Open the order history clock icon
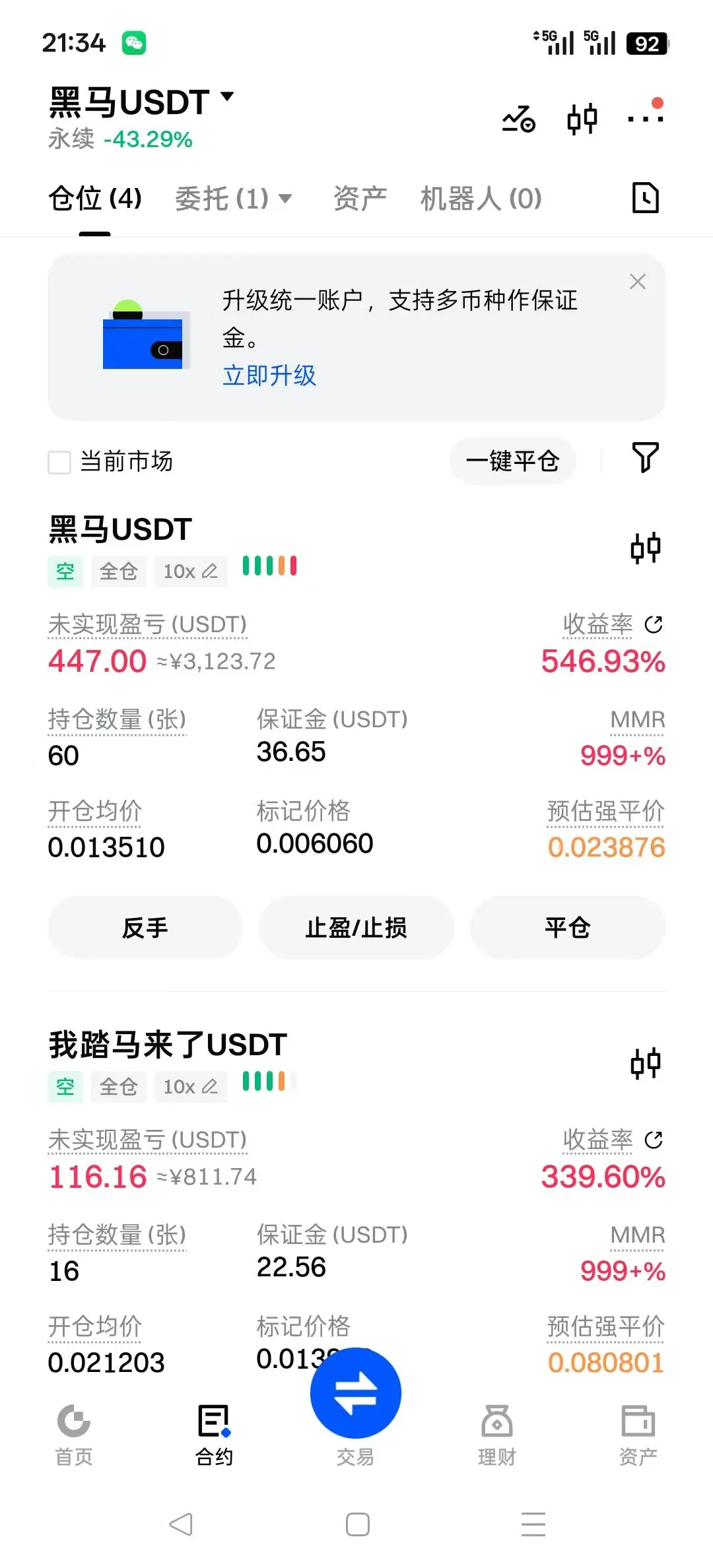The height and width of the screenshot is (1568, 713). coord(645,198)
